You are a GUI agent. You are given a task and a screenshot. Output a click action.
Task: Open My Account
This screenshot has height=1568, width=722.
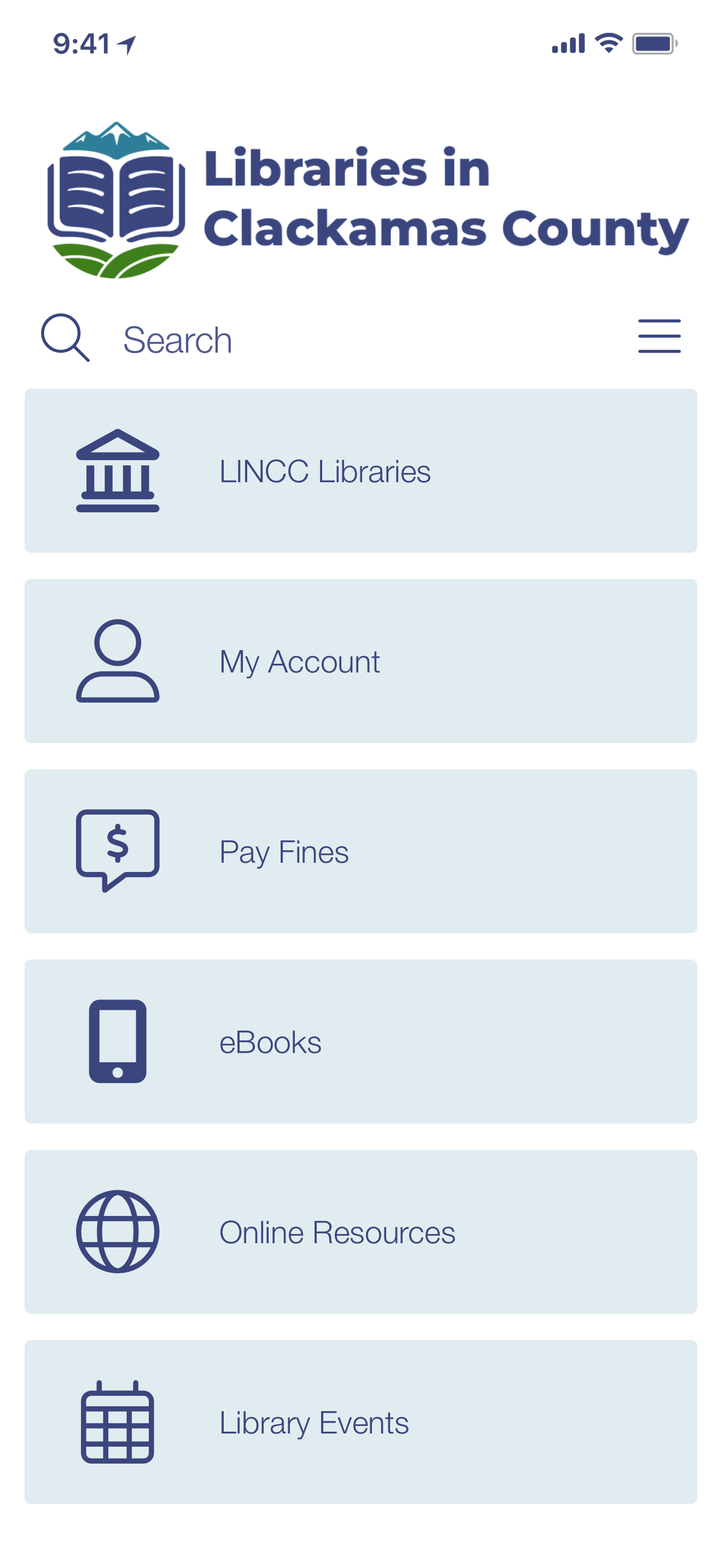tap(361, 662)
